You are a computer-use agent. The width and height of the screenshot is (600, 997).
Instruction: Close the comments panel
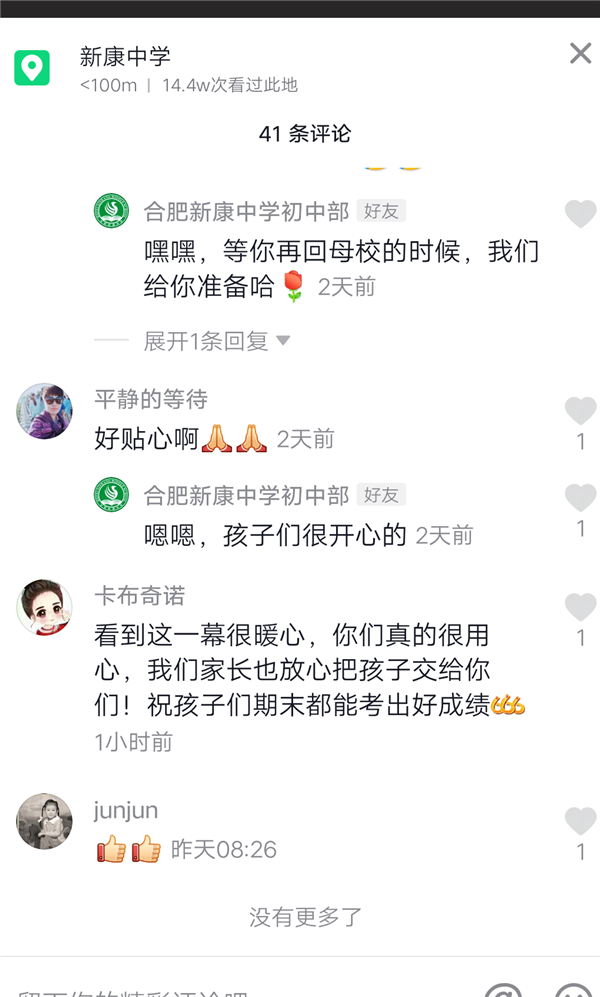(580, 54)
